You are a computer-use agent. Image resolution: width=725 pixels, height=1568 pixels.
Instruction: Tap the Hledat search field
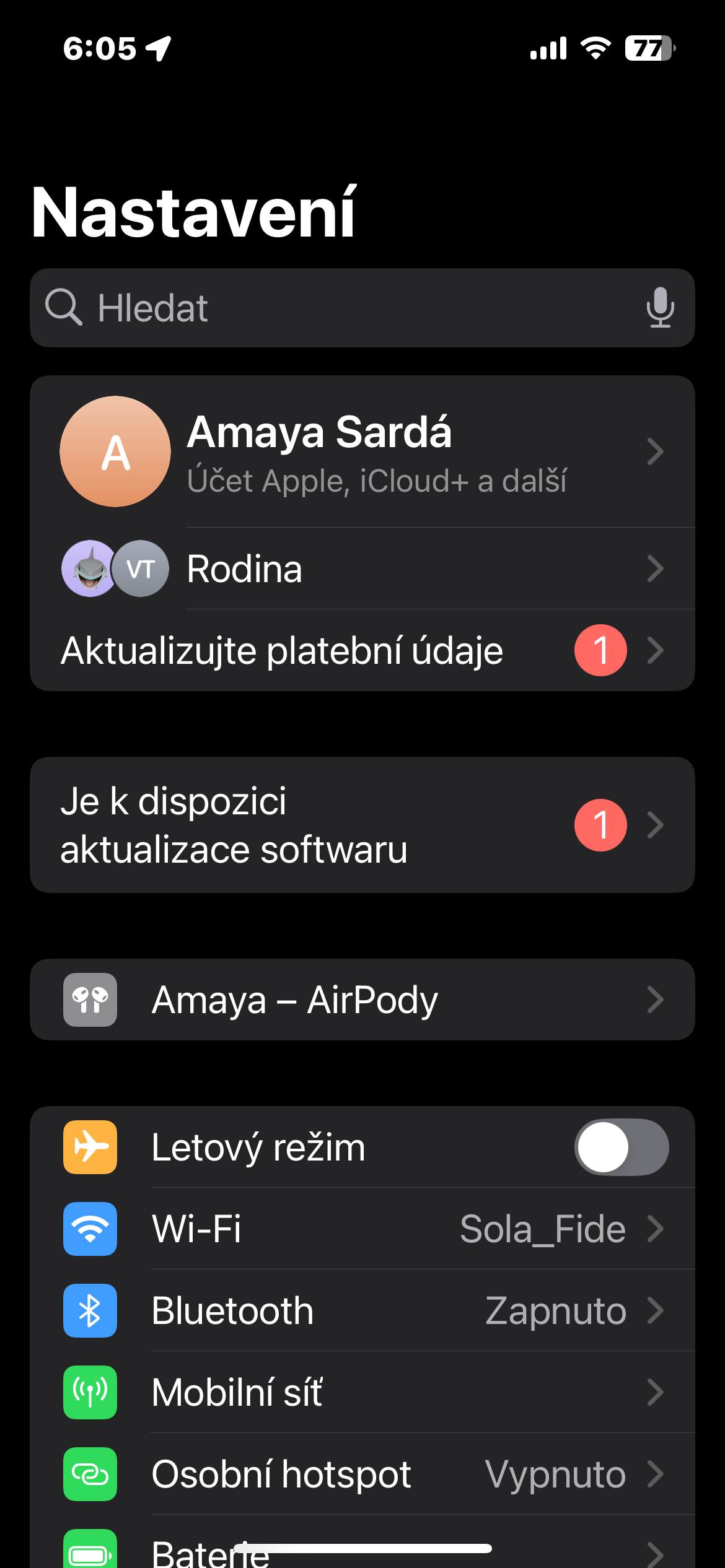coord(347,308)
